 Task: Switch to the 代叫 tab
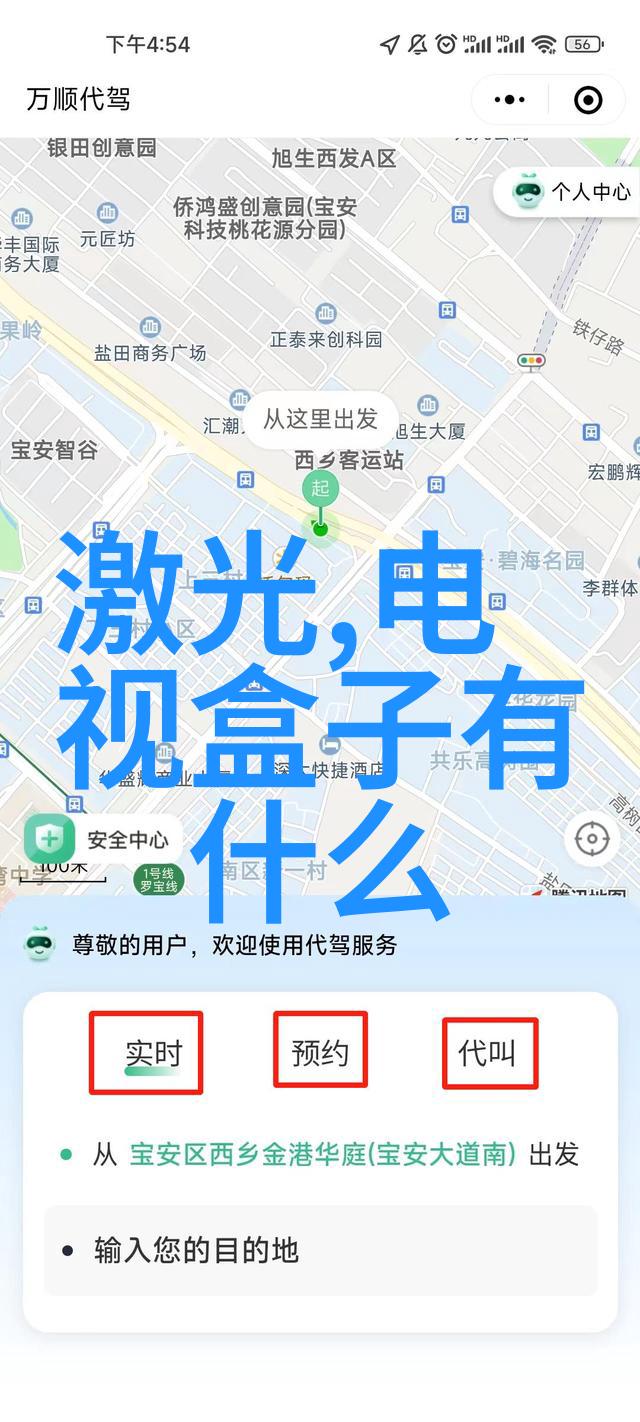pos(488,1052)
